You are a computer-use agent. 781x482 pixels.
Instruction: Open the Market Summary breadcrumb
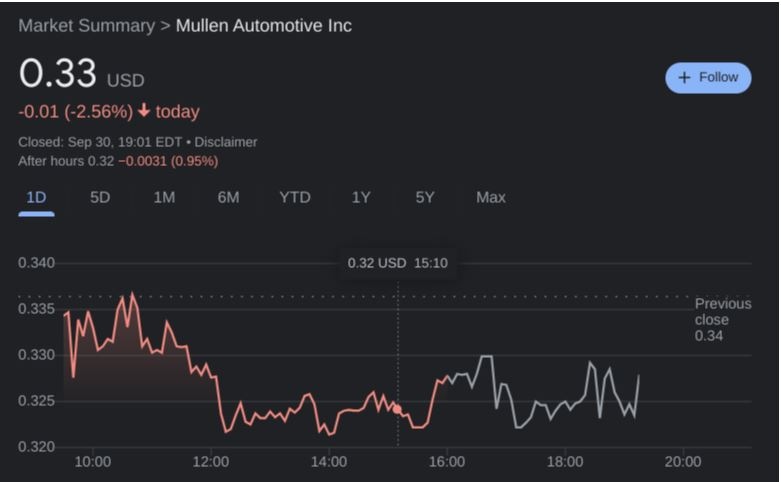coord(86,26)
